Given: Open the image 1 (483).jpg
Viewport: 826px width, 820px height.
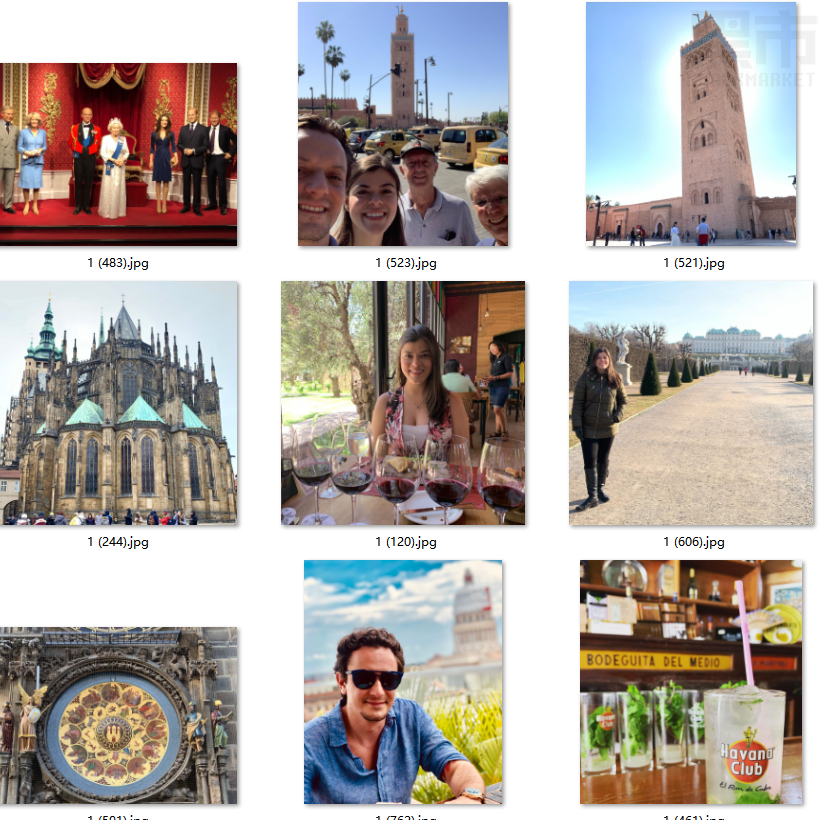Looking at the screenshot, I should click(119, 154).
